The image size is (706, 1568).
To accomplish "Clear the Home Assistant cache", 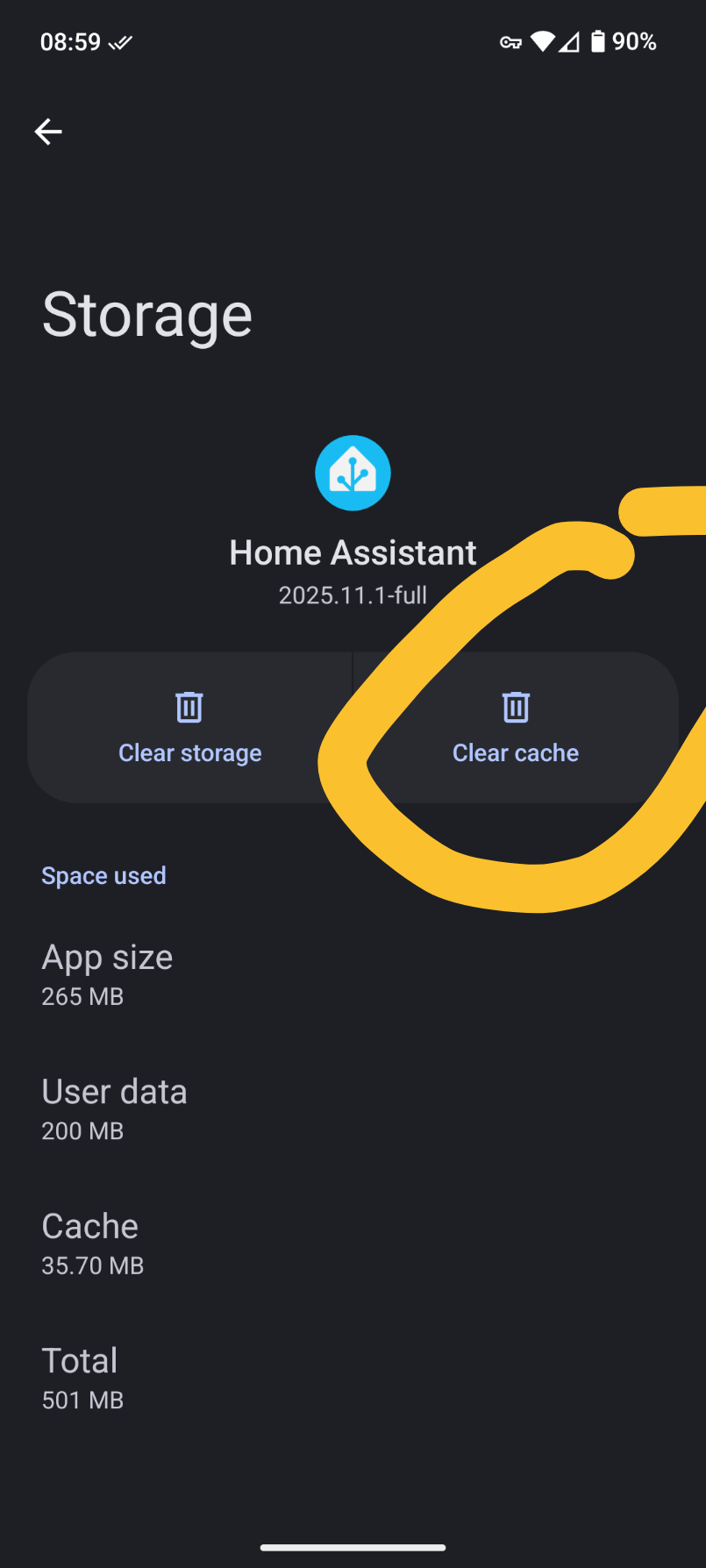I will coord(516,728).
